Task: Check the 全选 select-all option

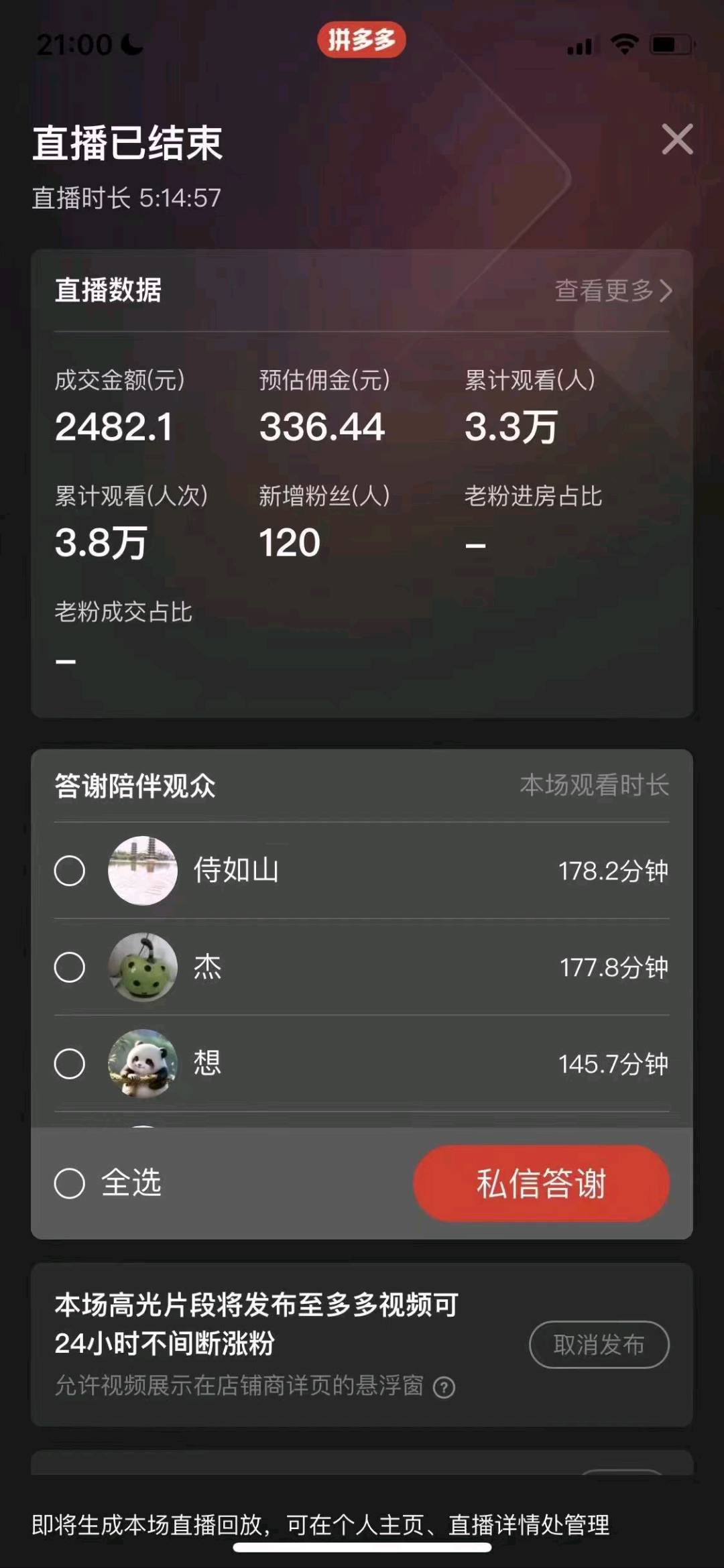Action: [x=70, y=1183]
